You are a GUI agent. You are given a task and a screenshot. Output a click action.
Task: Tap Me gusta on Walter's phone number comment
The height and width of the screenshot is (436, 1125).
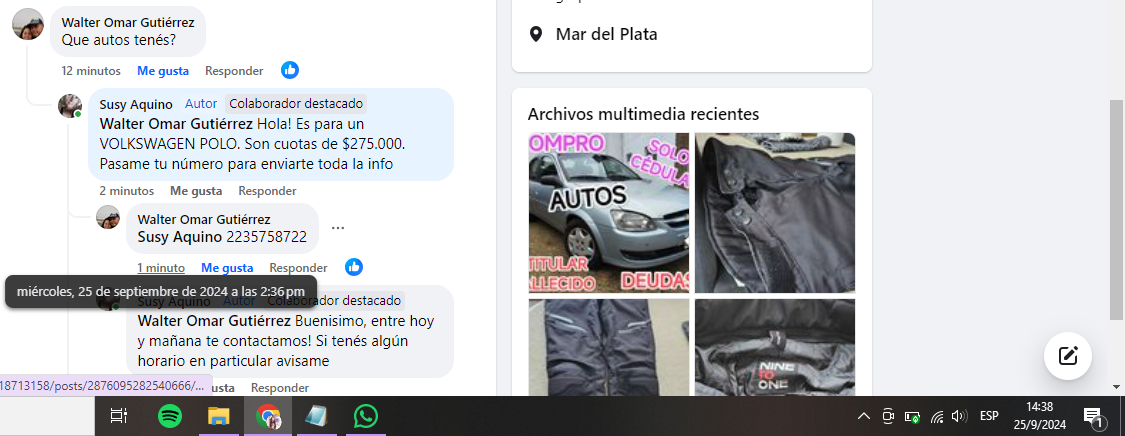tap(227, 268)
